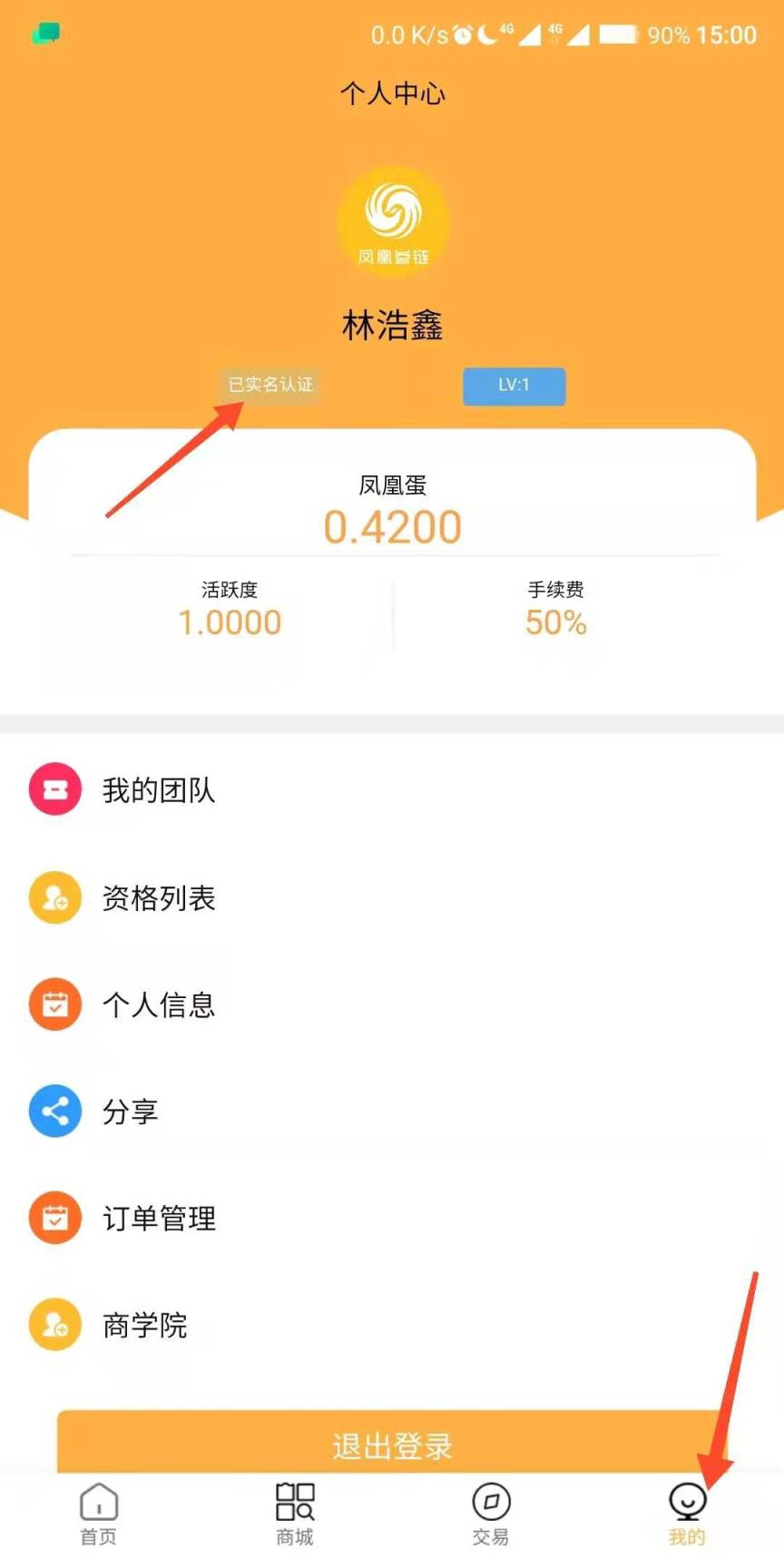Screen dimensions: 784x1568
Task: Switch to the 交易 tab
Action: tap(491, 1514)
